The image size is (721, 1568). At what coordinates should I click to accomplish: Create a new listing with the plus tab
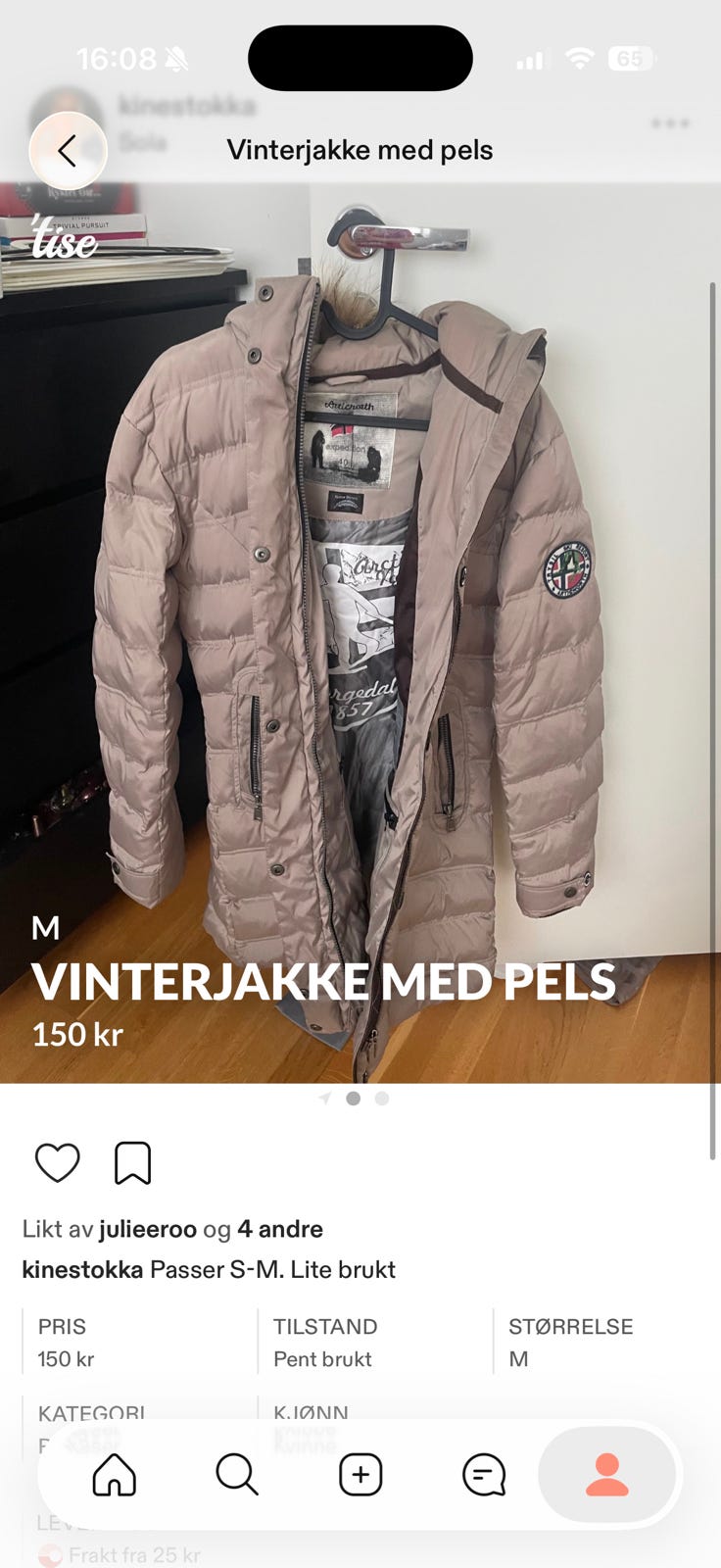point(360,1474)
